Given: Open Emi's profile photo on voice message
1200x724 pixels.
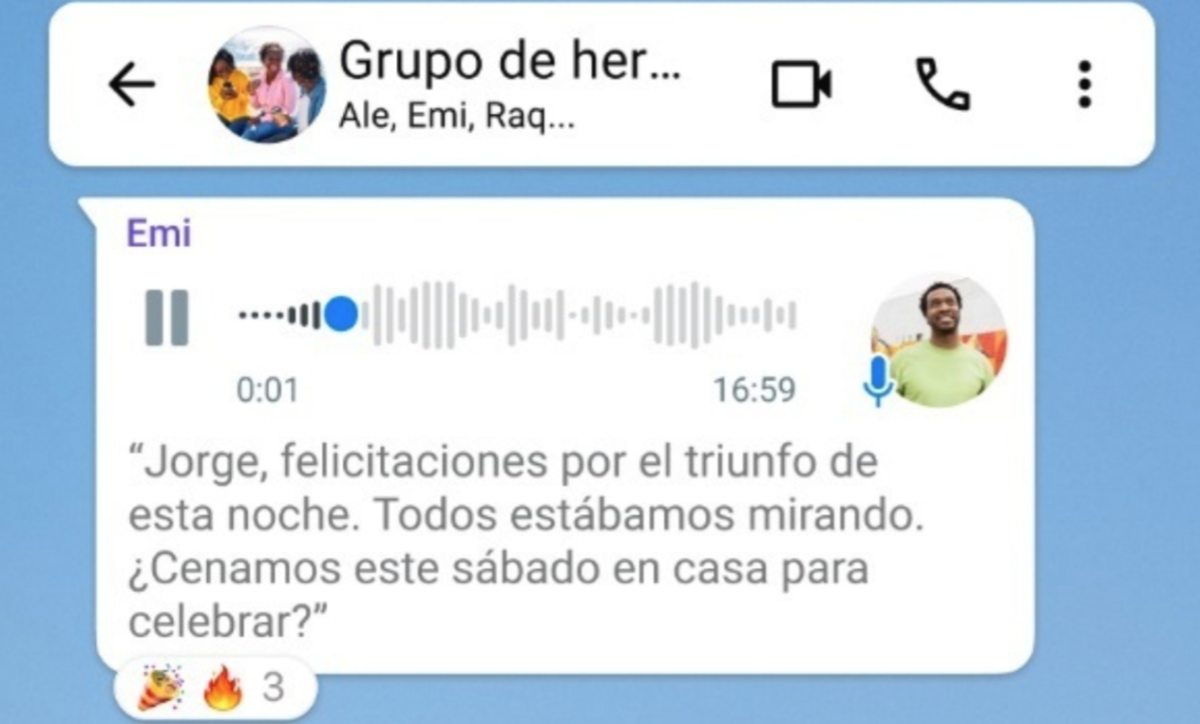Looking at the screenshot, I should pyautogui.click(x=940, y=342).
